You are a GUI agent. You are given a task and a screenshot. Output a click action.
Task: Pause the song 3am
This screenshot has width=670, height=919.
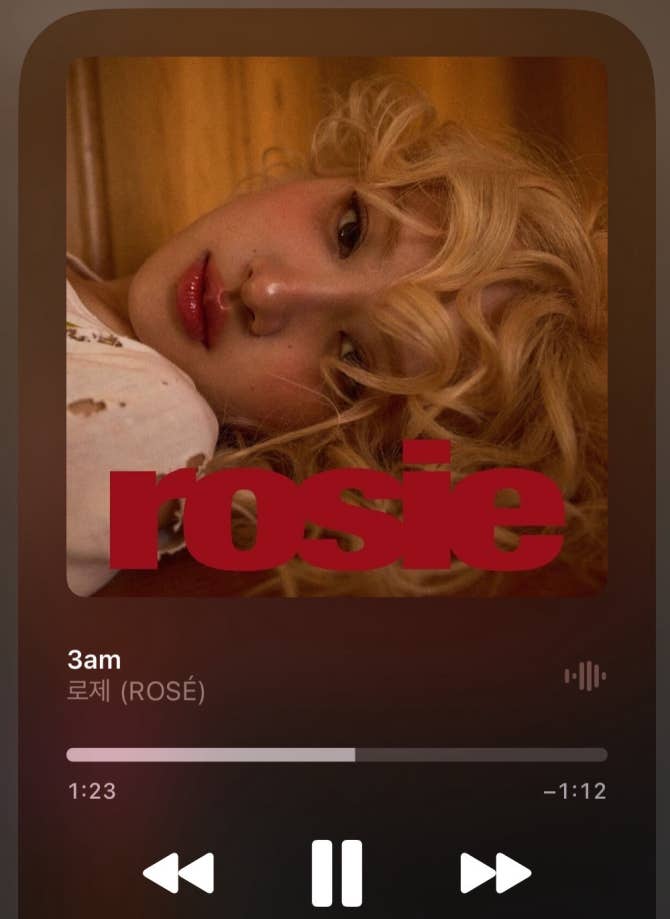point(336,873)
